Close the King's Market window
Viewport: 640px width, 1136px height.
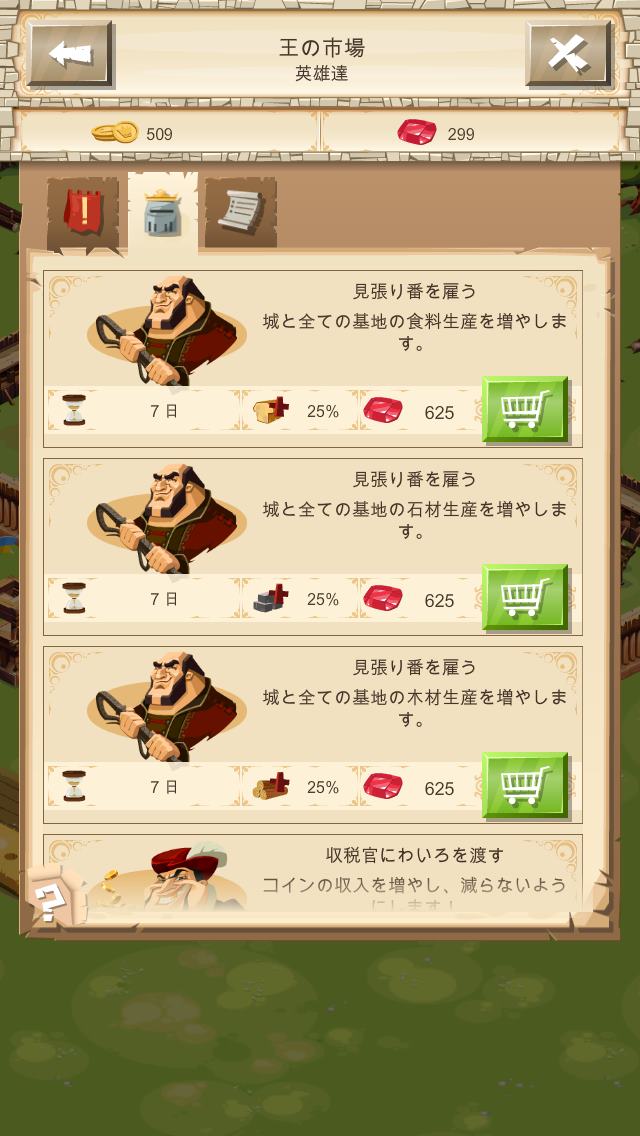(x=568, y=54)
